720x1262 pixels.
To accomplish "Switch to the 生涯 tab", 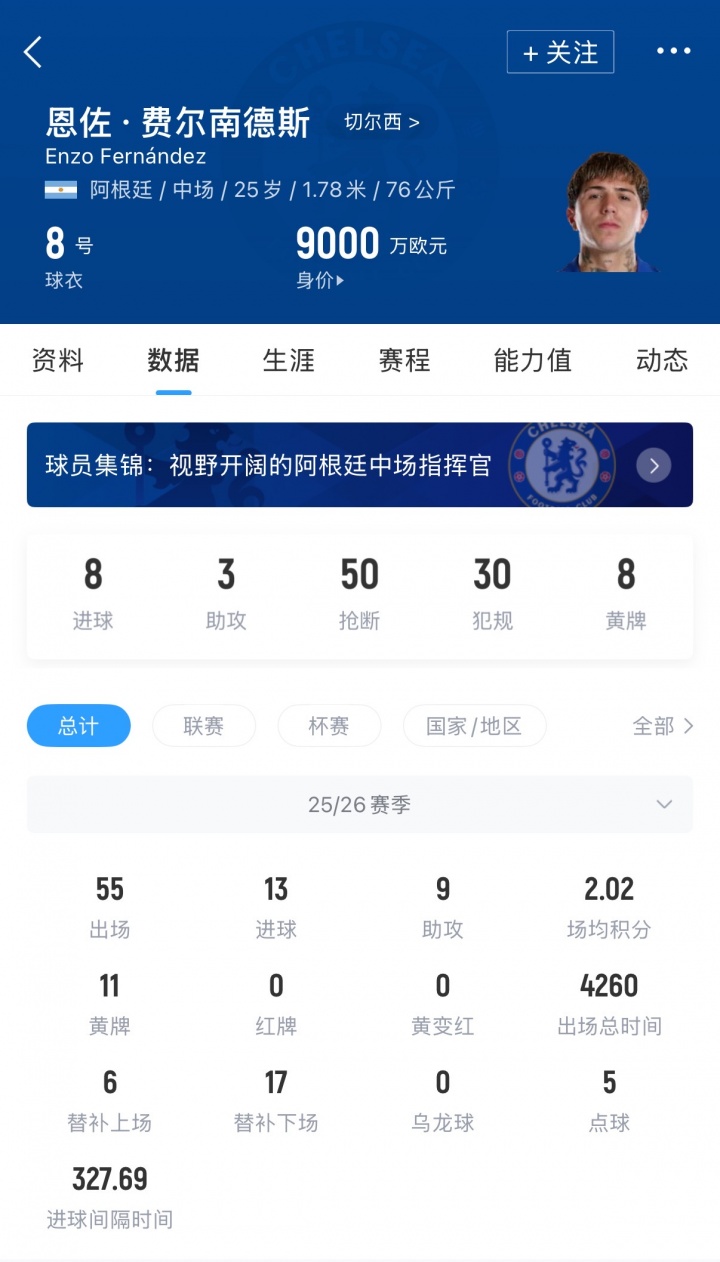I will 289,360.
